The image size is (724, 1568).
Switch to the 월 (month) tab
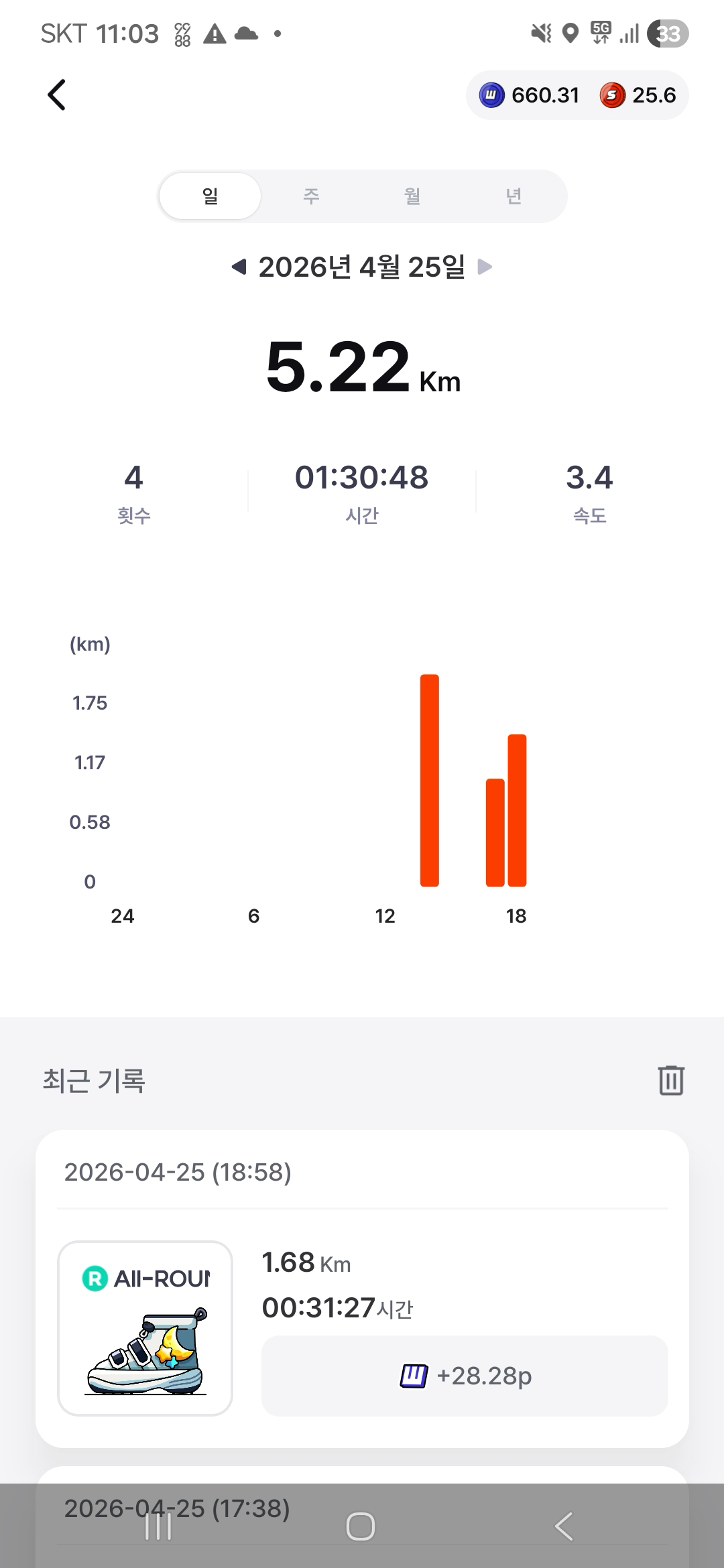(412, 196)
